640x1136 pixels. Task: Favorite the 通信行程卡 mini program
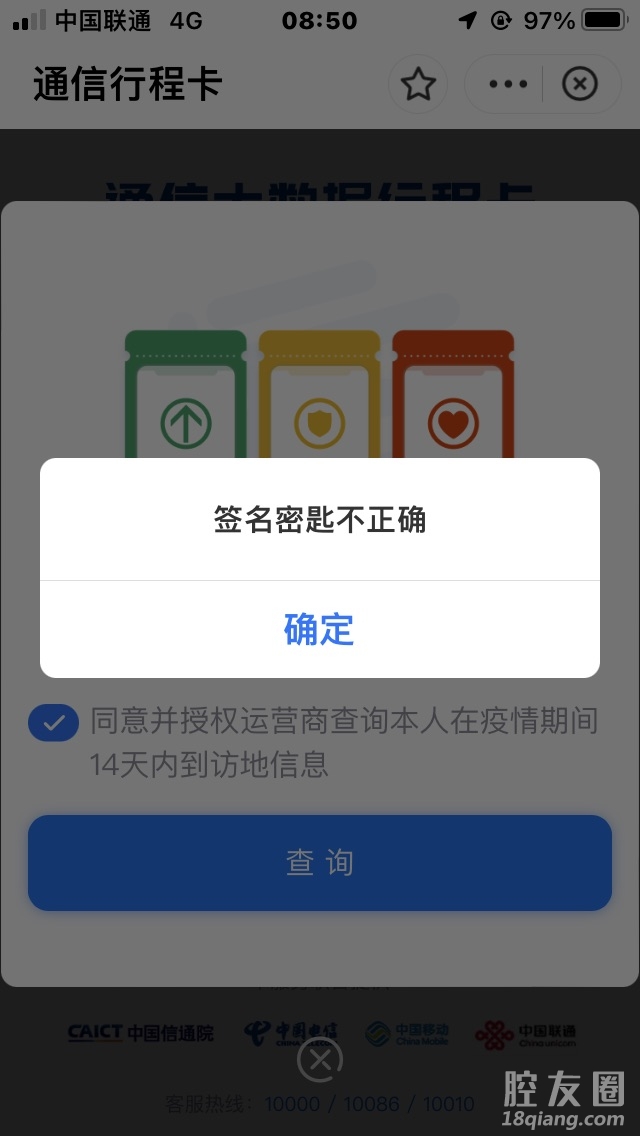[418, 84]
